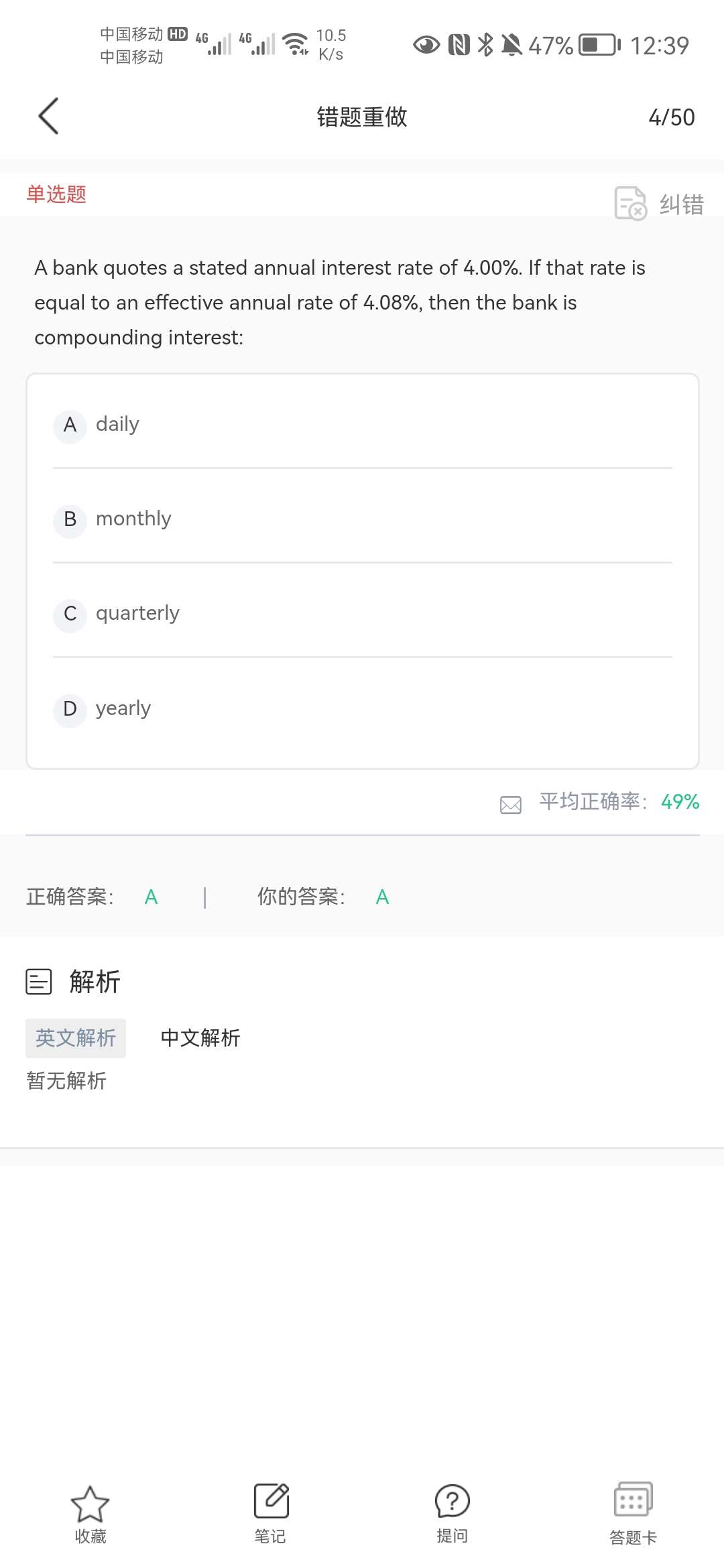Go back from the 错题重做 page
This screenshot has width=724, height=1568.
(x=49, y=117)
